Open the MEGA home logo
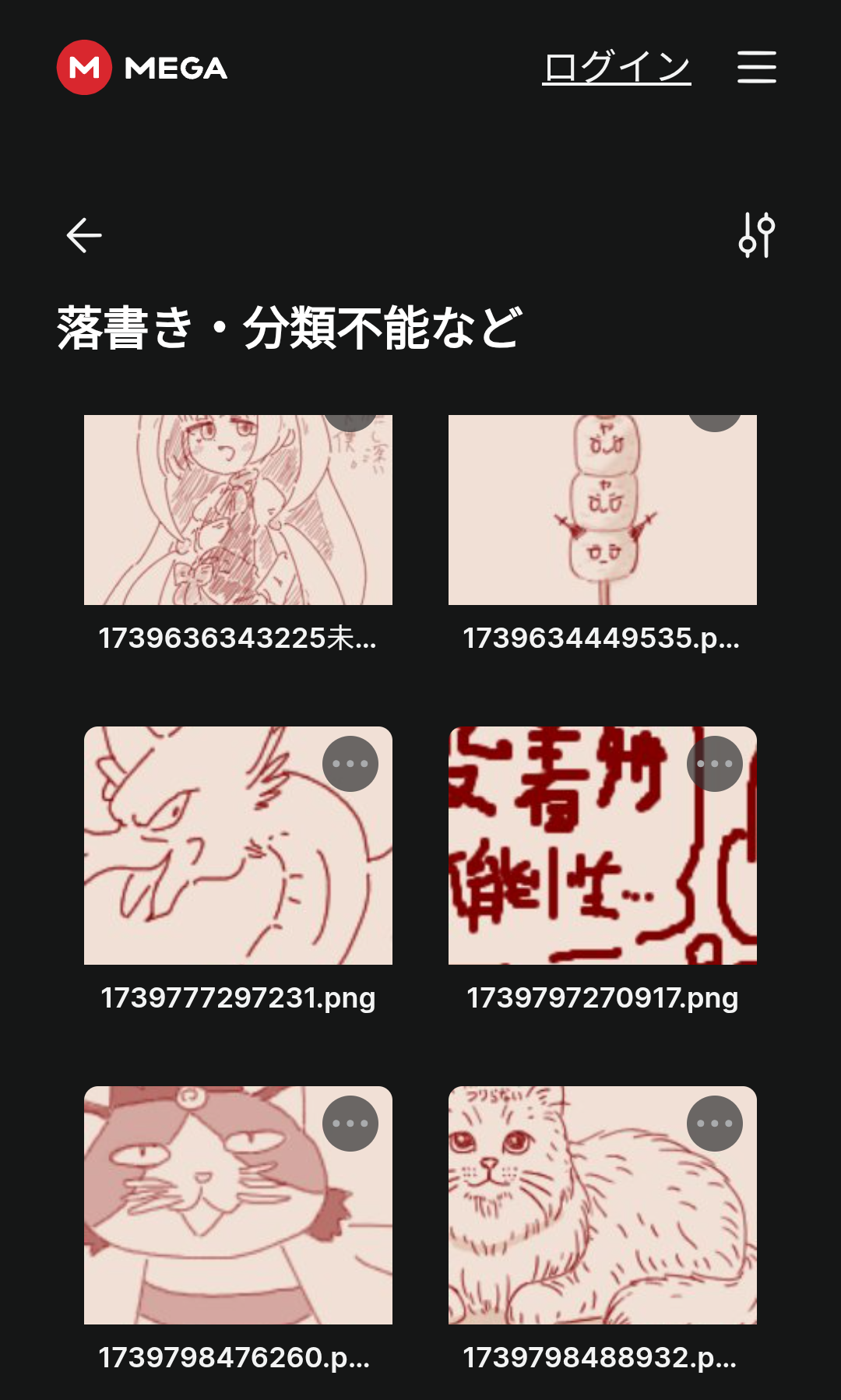The image size is (841, 1400). pos(143,68)
